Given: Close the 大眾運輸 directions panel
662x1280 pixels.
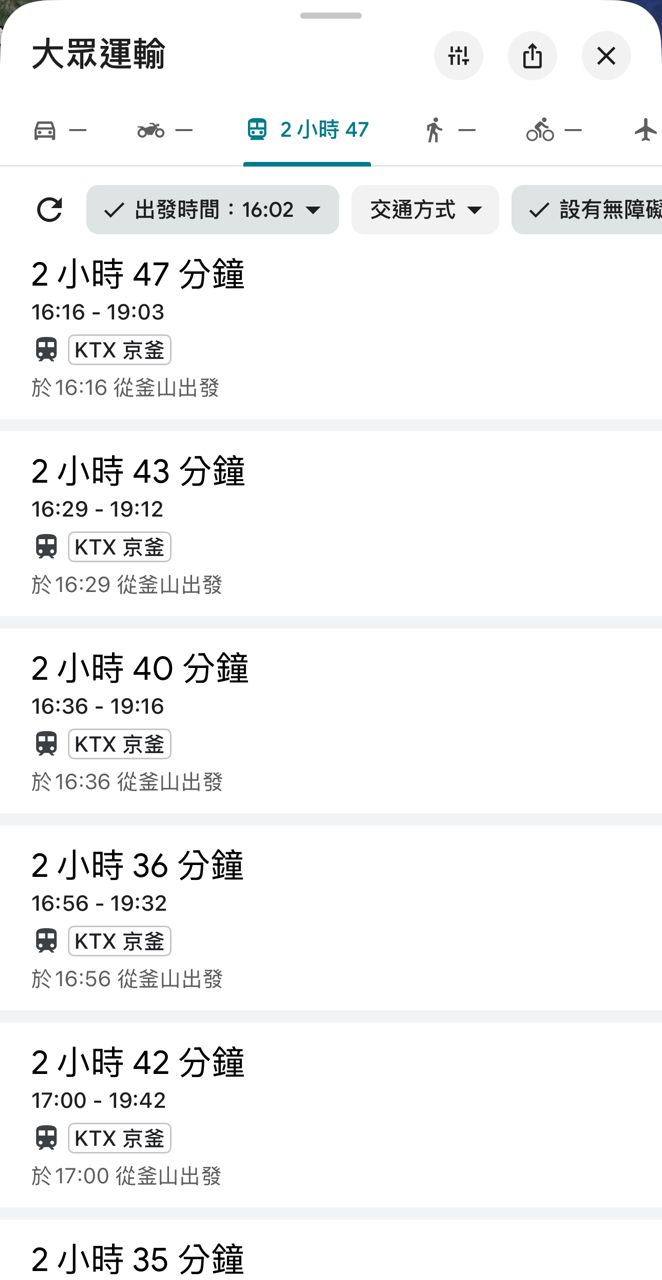Looking at the screenshot, I should (x=606, y=56).
